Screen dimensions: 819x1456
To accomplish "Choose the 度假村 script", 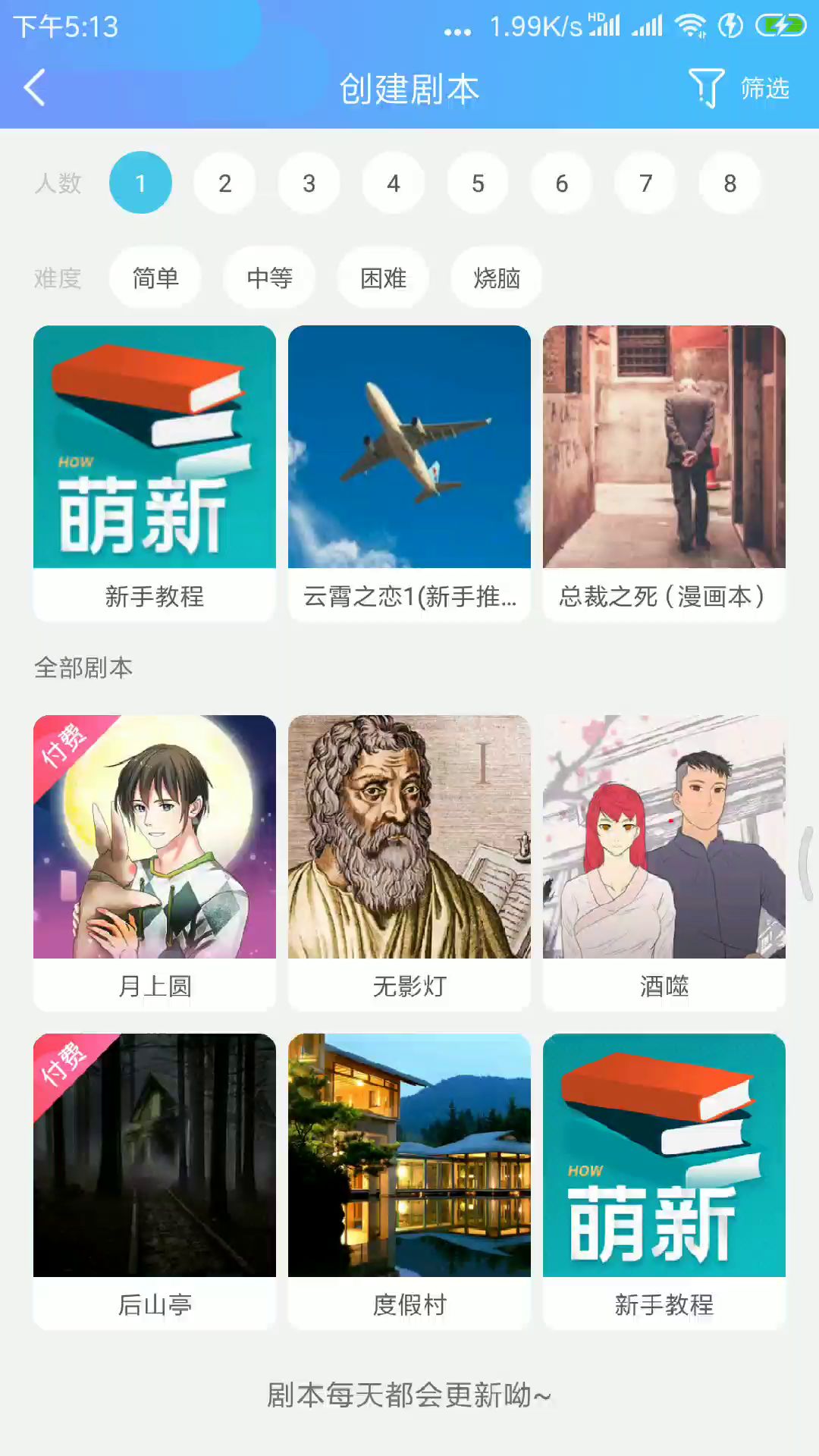I will (409, 1181).
